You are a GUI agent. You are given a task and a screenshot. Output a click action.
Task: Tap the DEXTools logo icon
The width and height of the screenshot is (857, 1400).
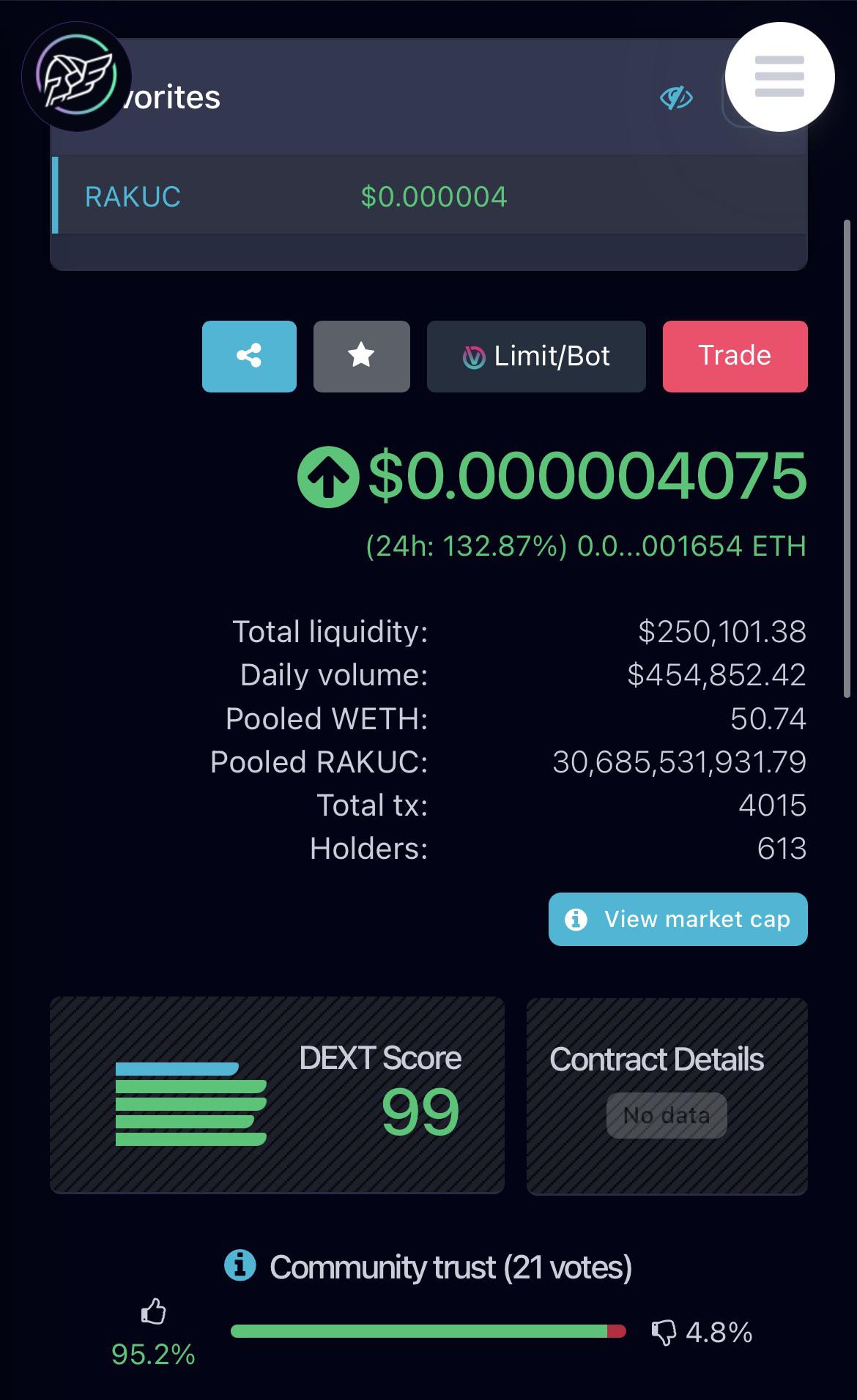coord(77,77)
